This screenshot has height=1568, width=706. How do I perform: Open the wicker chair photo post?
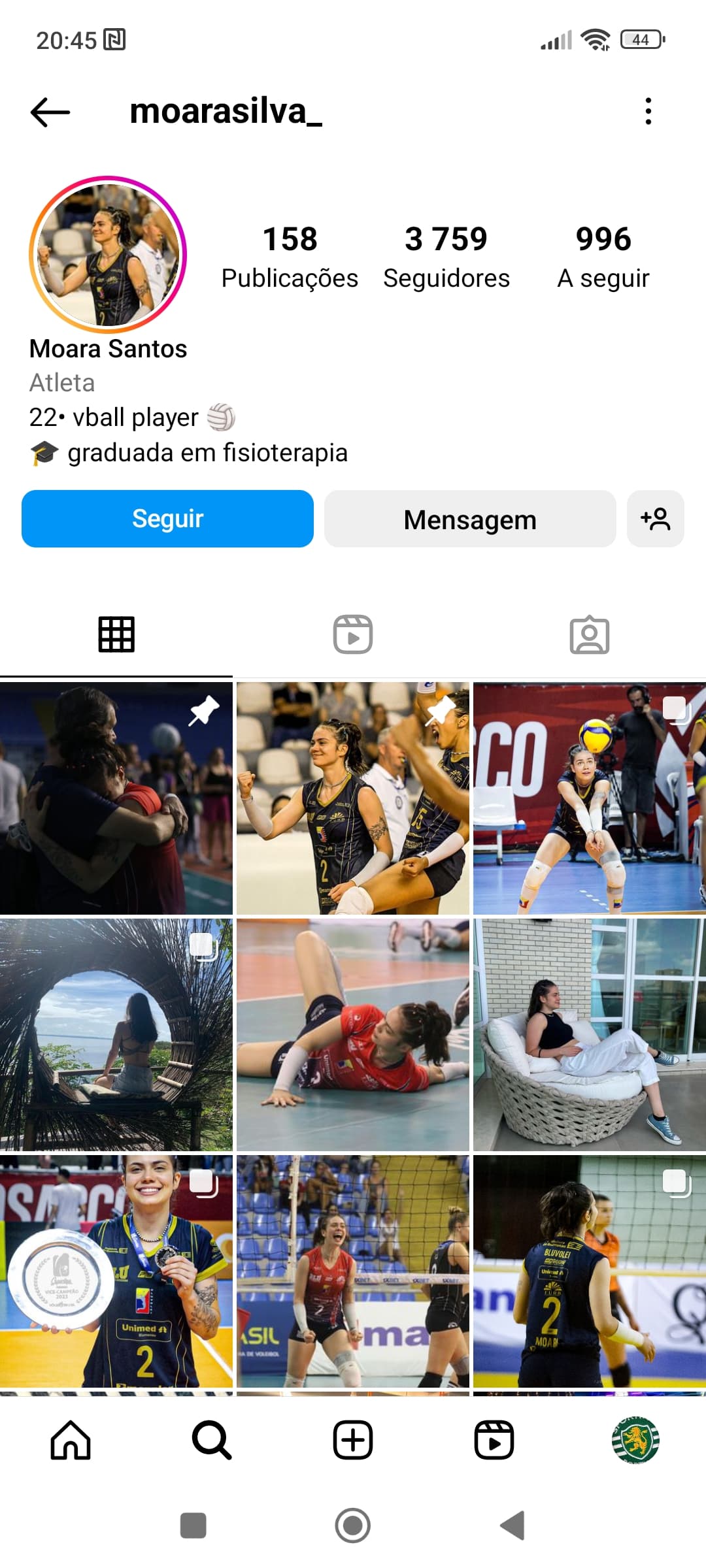tap(590, 1035)
